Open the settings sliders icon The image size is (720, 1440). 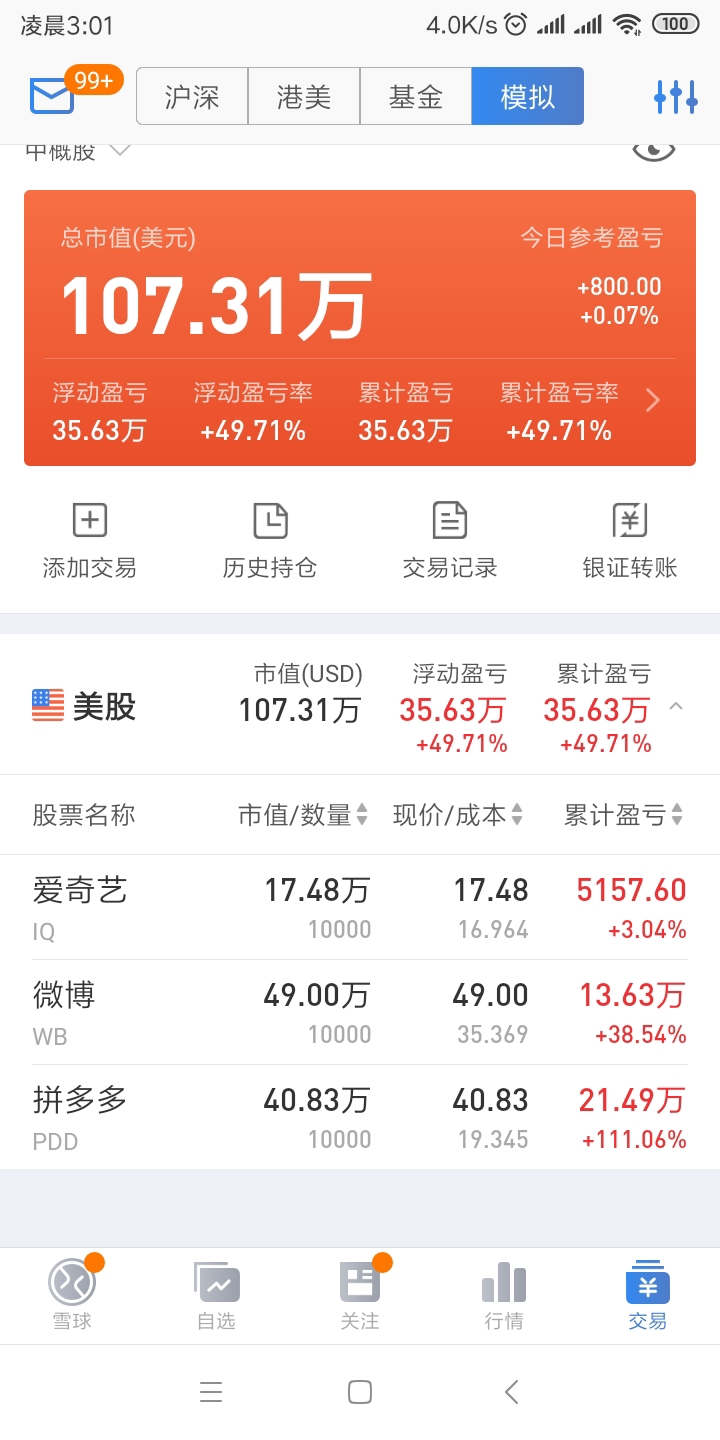tap(675, 97)
